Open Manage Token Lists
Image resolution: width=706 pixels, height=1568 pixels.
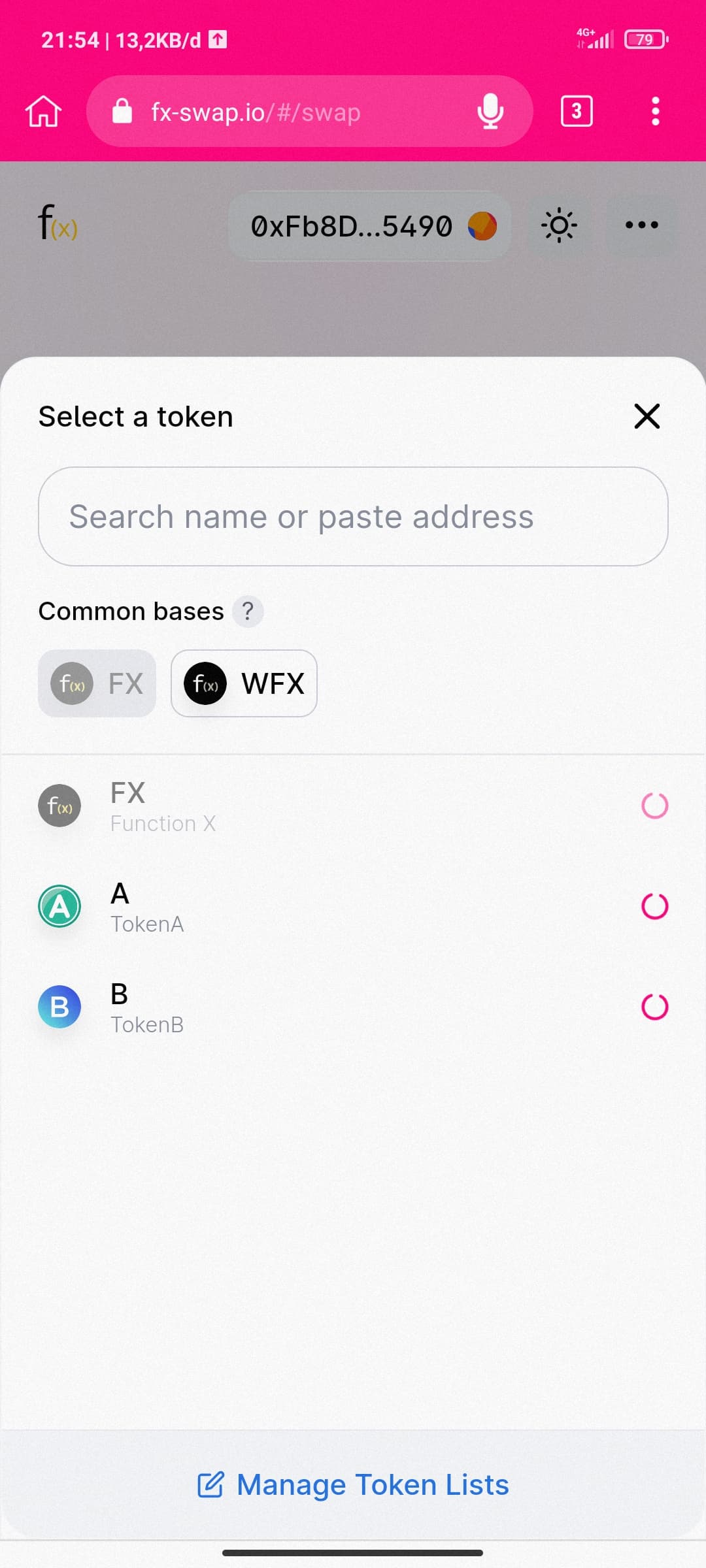(x=353, y=1484)
